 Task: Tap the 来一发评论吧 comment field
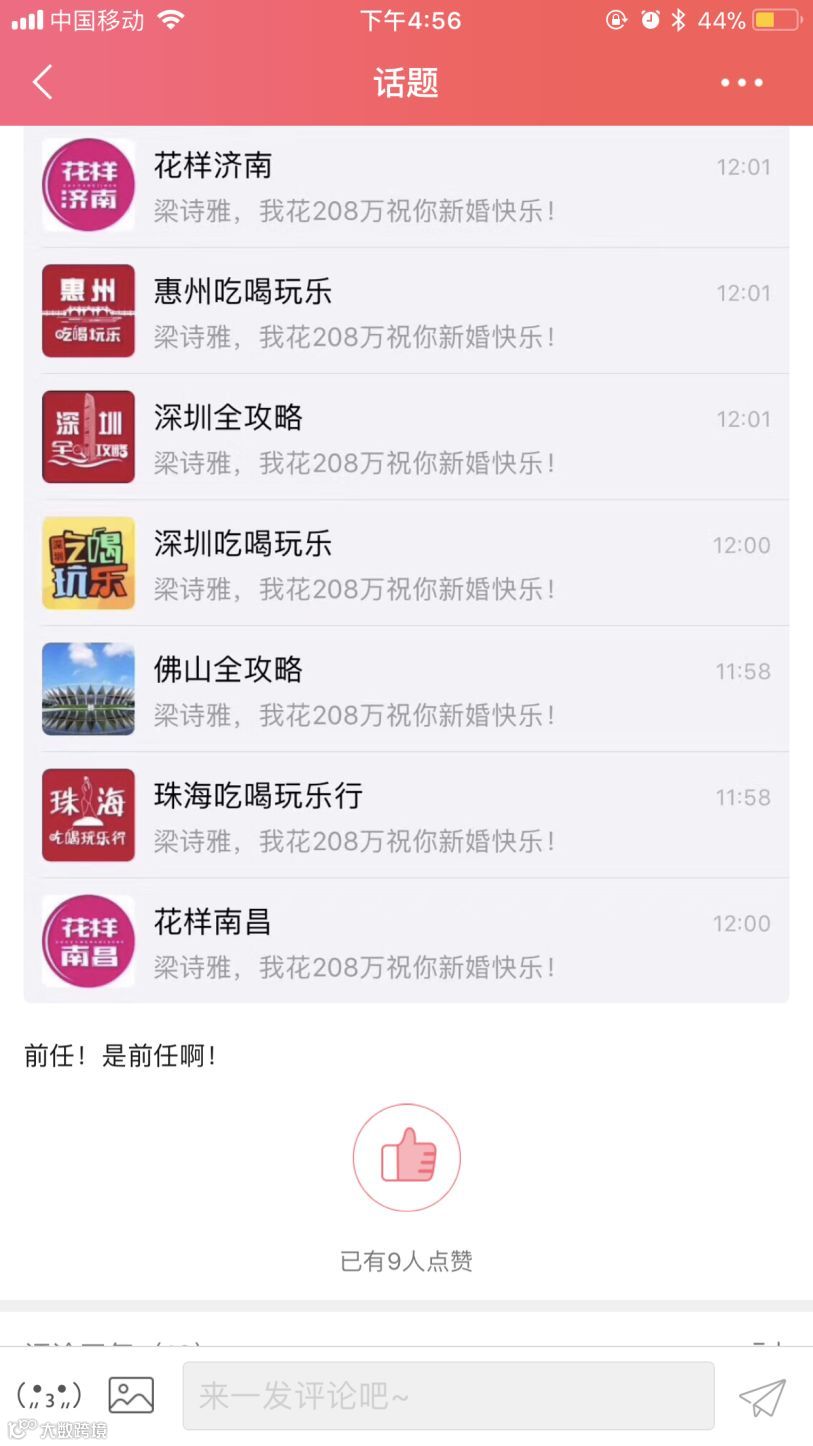[x=448, y=1395]
